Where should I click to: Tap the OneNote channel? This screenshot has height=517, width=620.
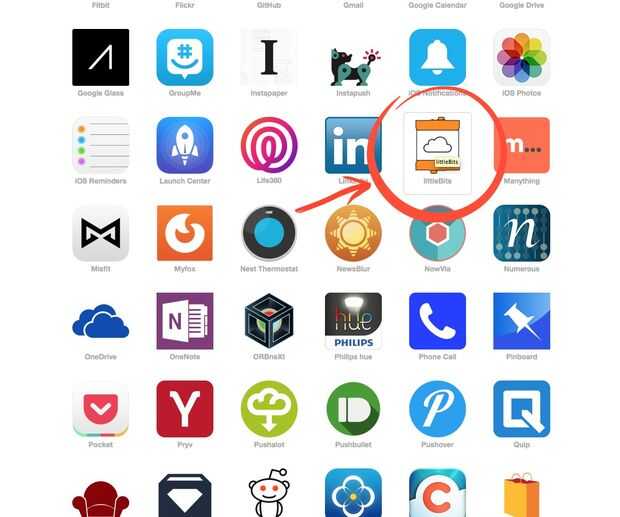tap(185, 321)
